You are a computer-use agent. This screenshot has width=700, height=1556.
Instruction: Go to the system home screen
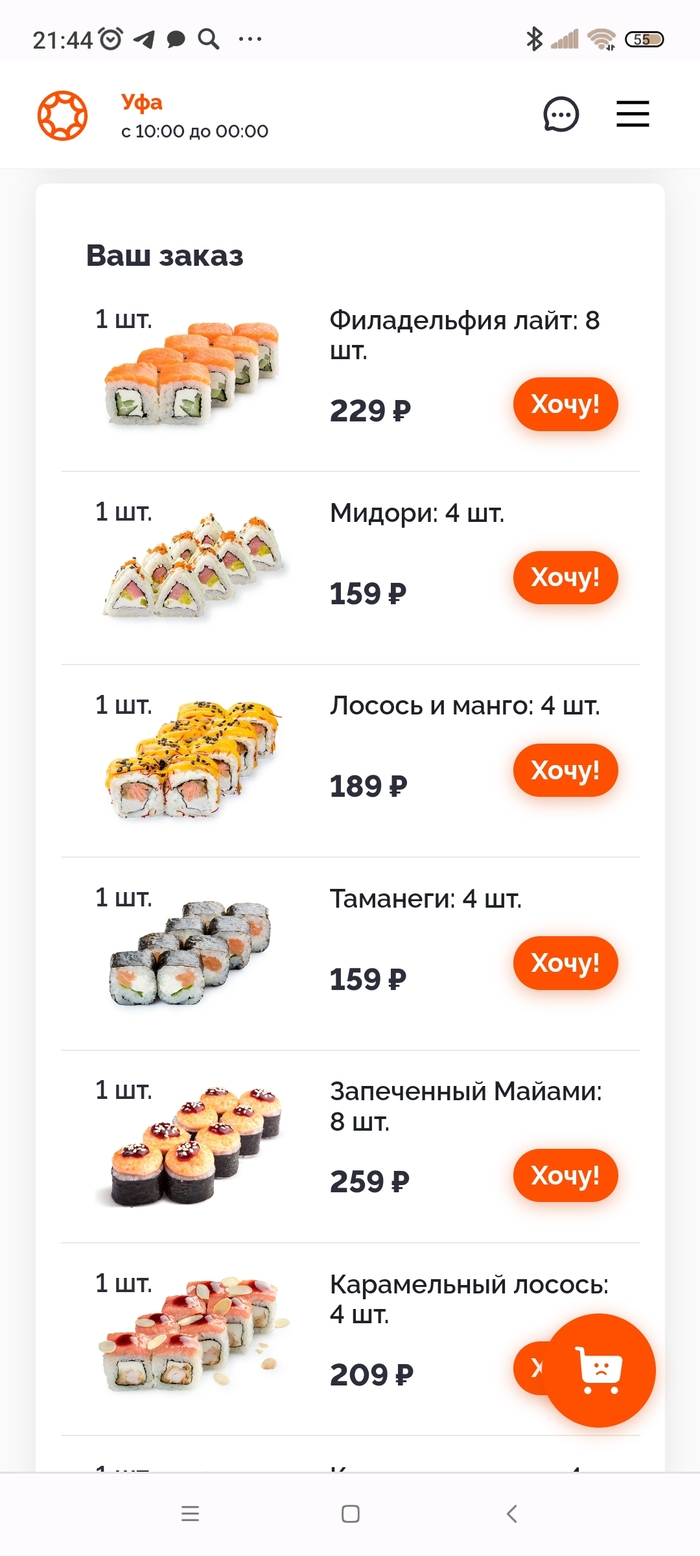pos(350,1514)
